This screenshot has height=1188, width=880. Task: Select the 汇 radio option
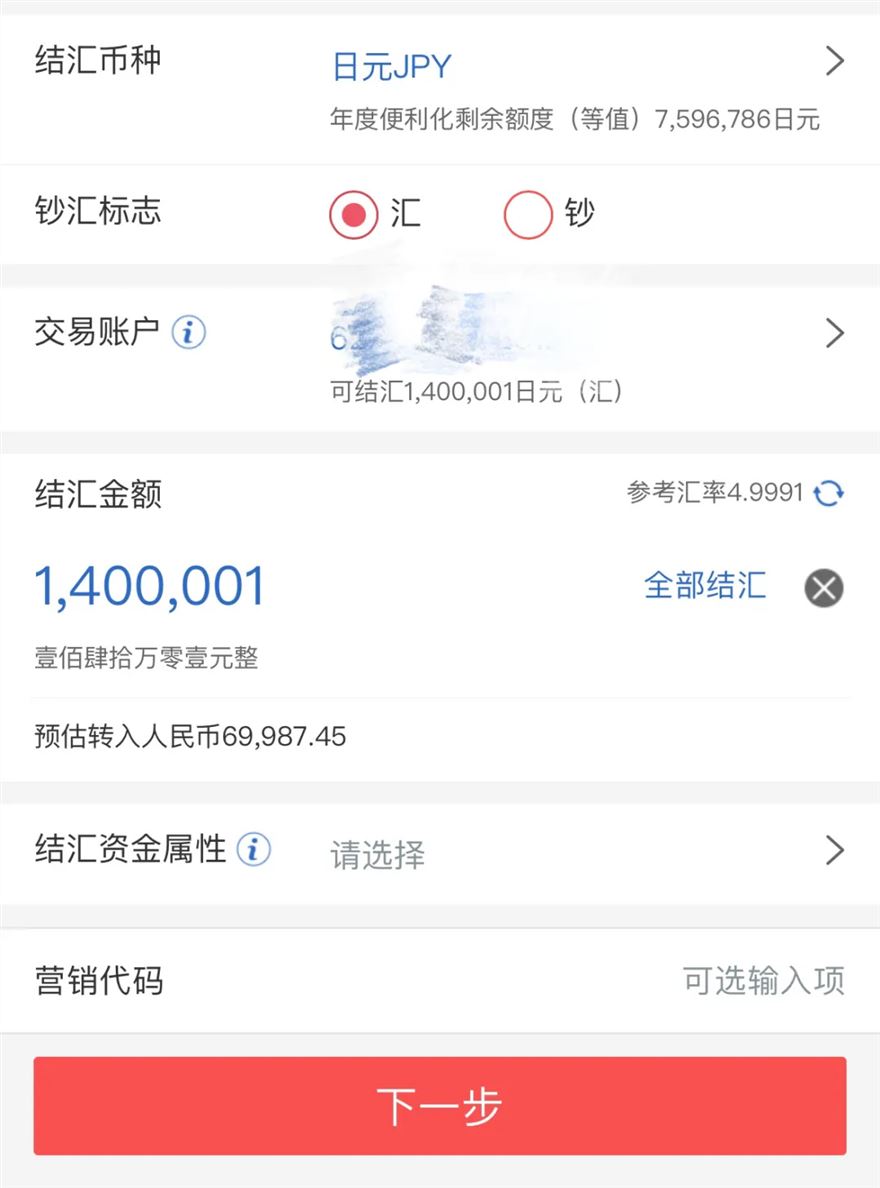tap(354, 214)
